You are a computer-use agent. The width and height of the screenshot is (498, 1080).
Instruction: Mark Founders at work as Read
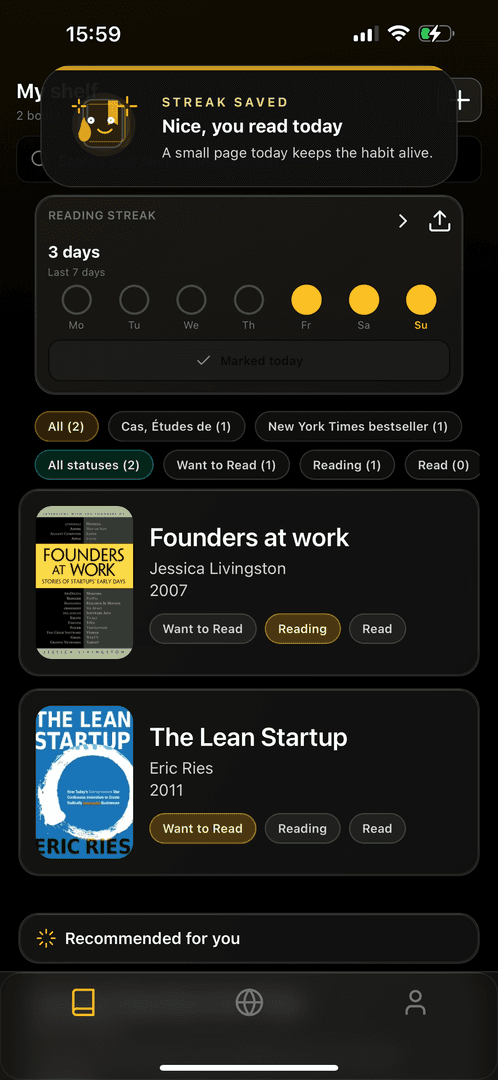tap(377, 629)
